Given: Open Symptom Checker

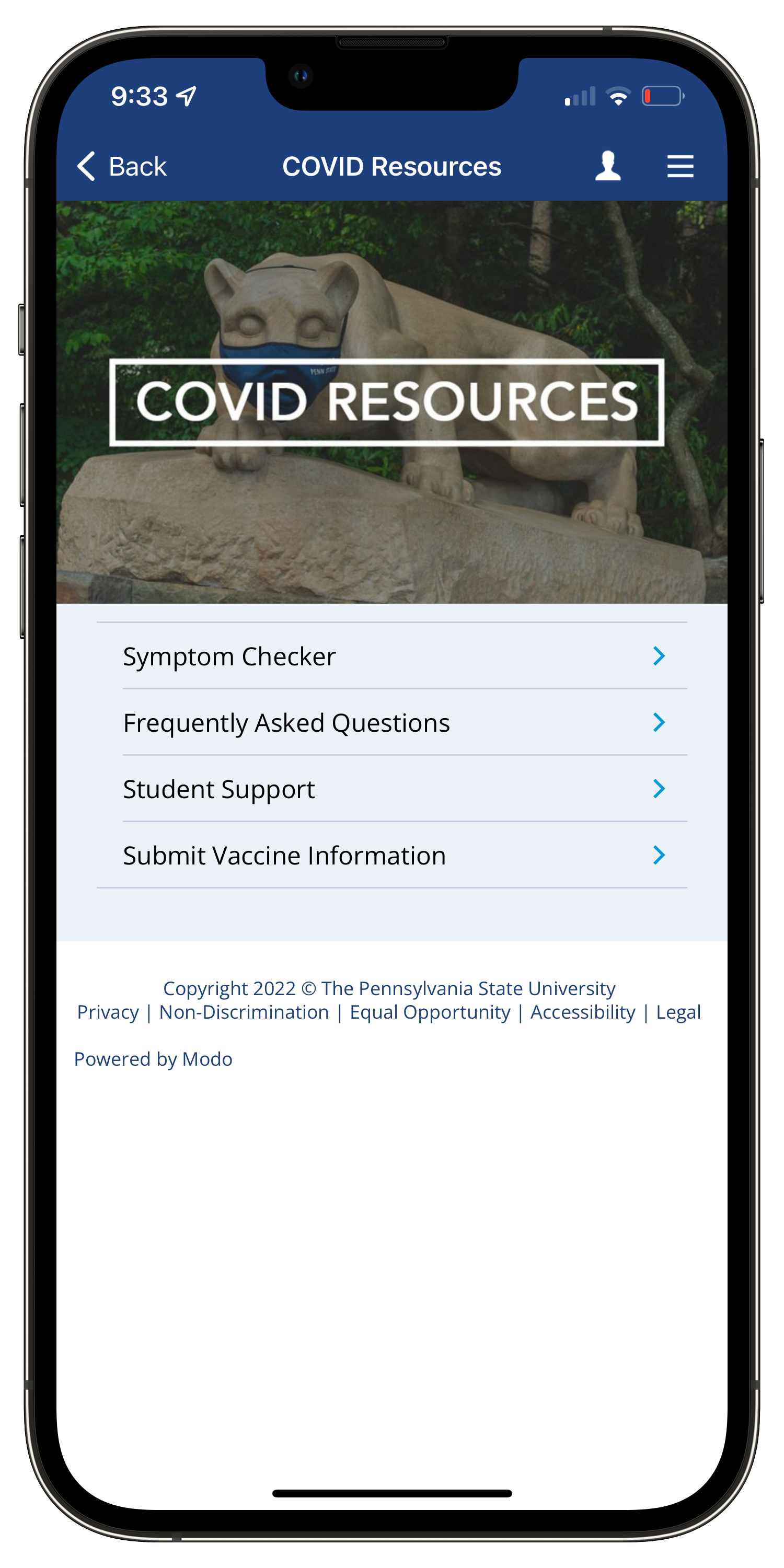Looking at the screenshot, I should click(392, 656).
